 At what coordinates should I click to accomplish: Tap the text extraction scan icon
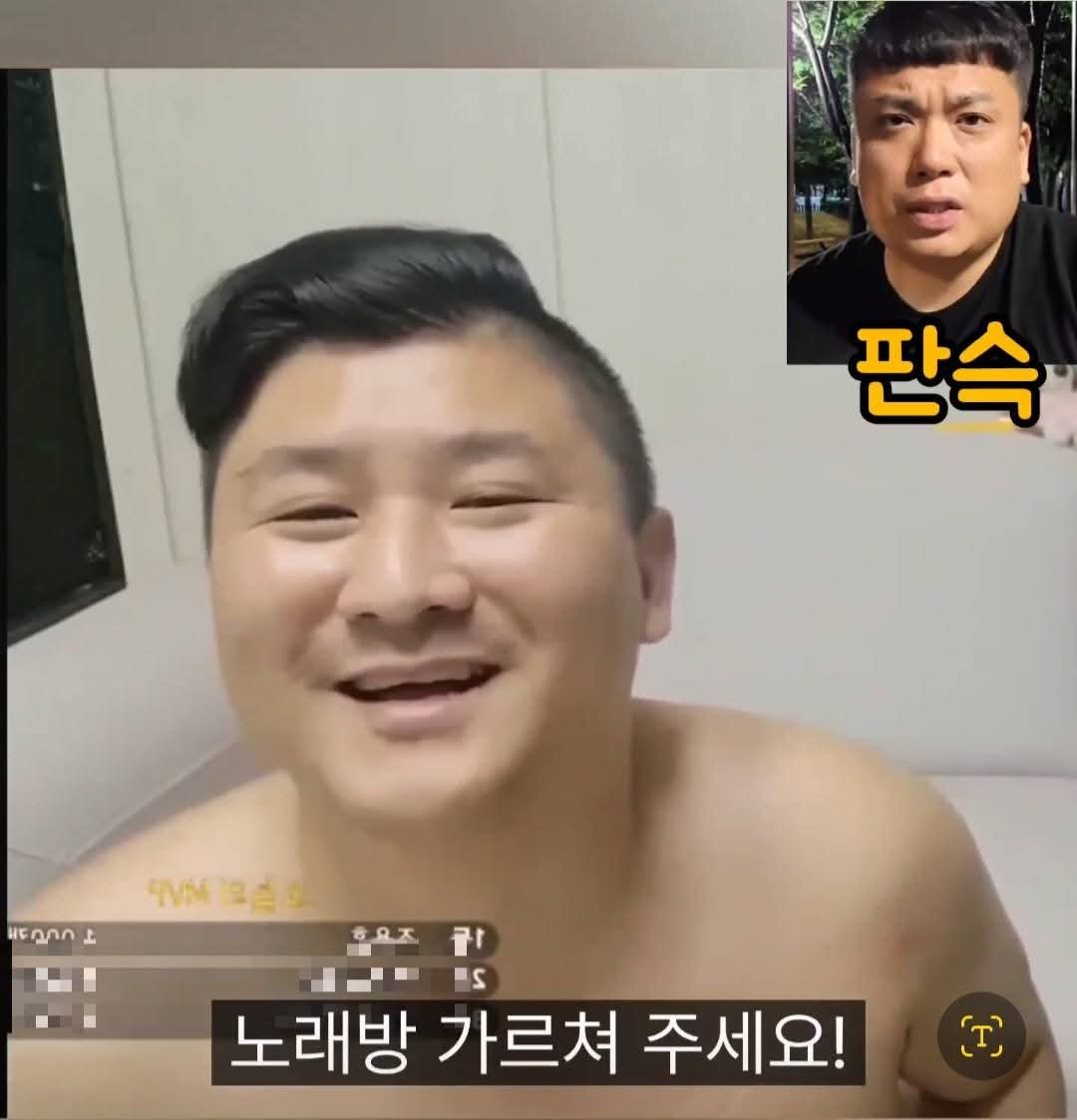[981, 1036]
